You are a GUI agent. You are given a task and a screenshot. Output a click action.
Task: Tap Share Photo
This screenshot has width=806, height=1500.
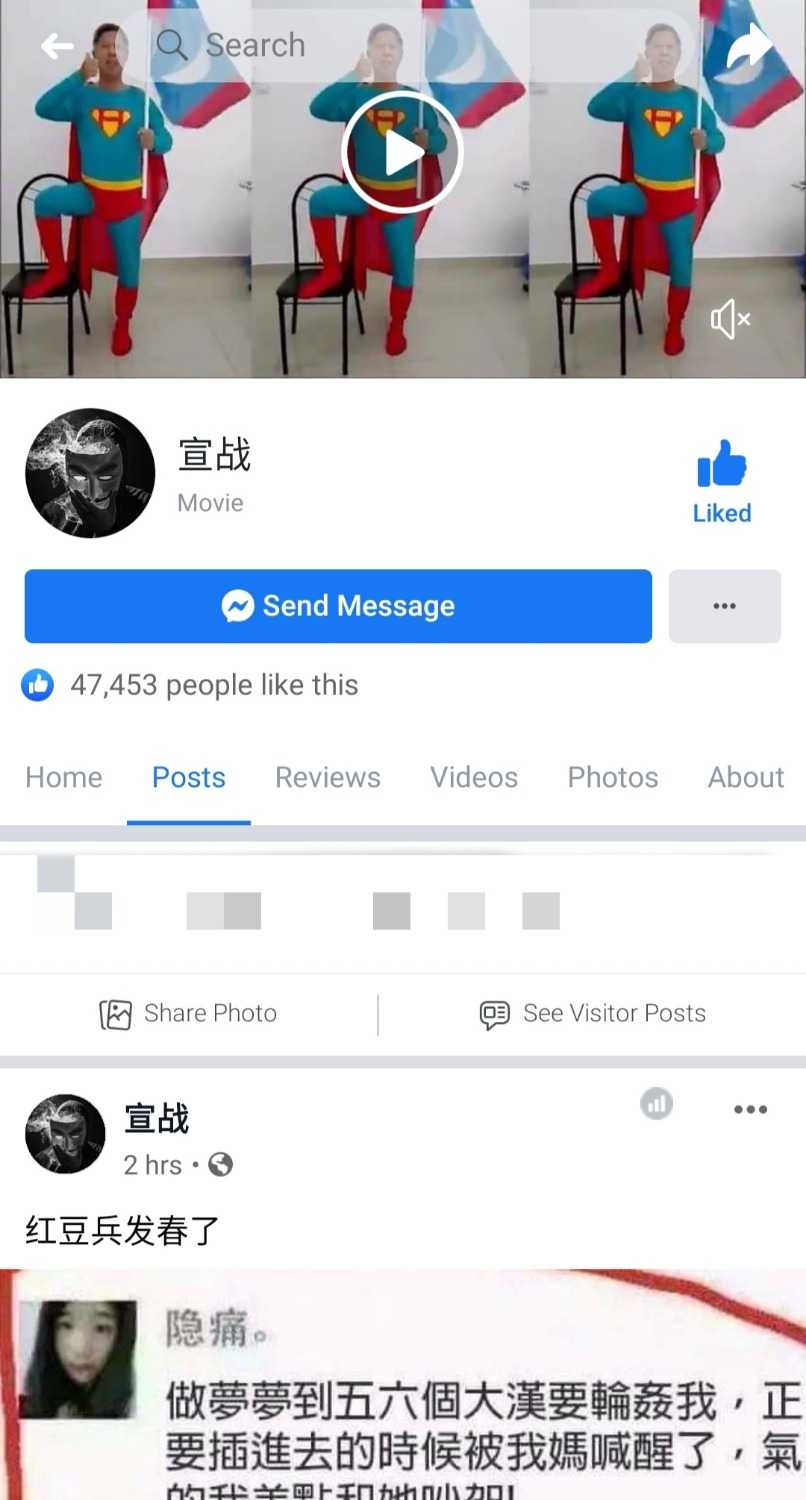point(189,1014)
